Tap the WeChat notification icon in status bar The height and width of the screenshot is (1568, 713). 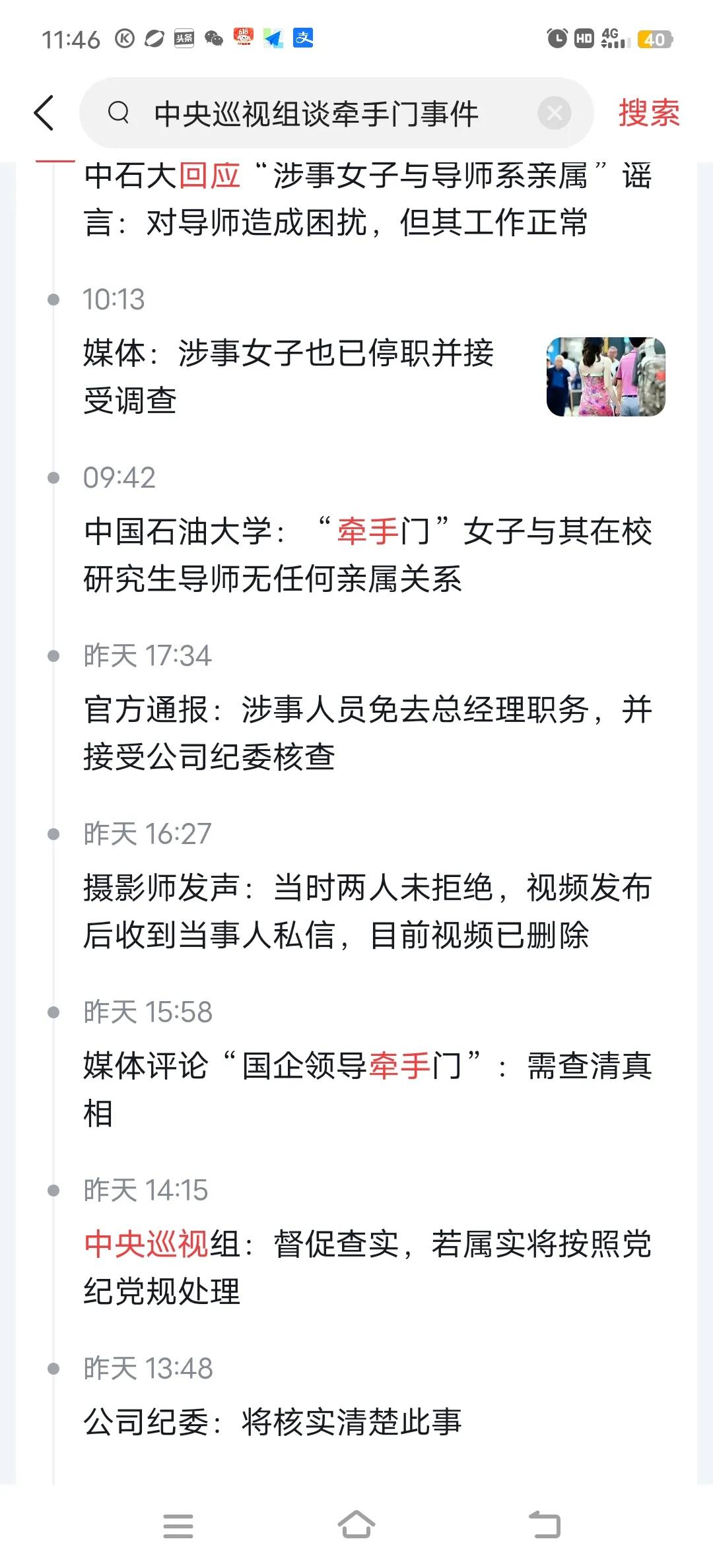[x=213, y=38]
